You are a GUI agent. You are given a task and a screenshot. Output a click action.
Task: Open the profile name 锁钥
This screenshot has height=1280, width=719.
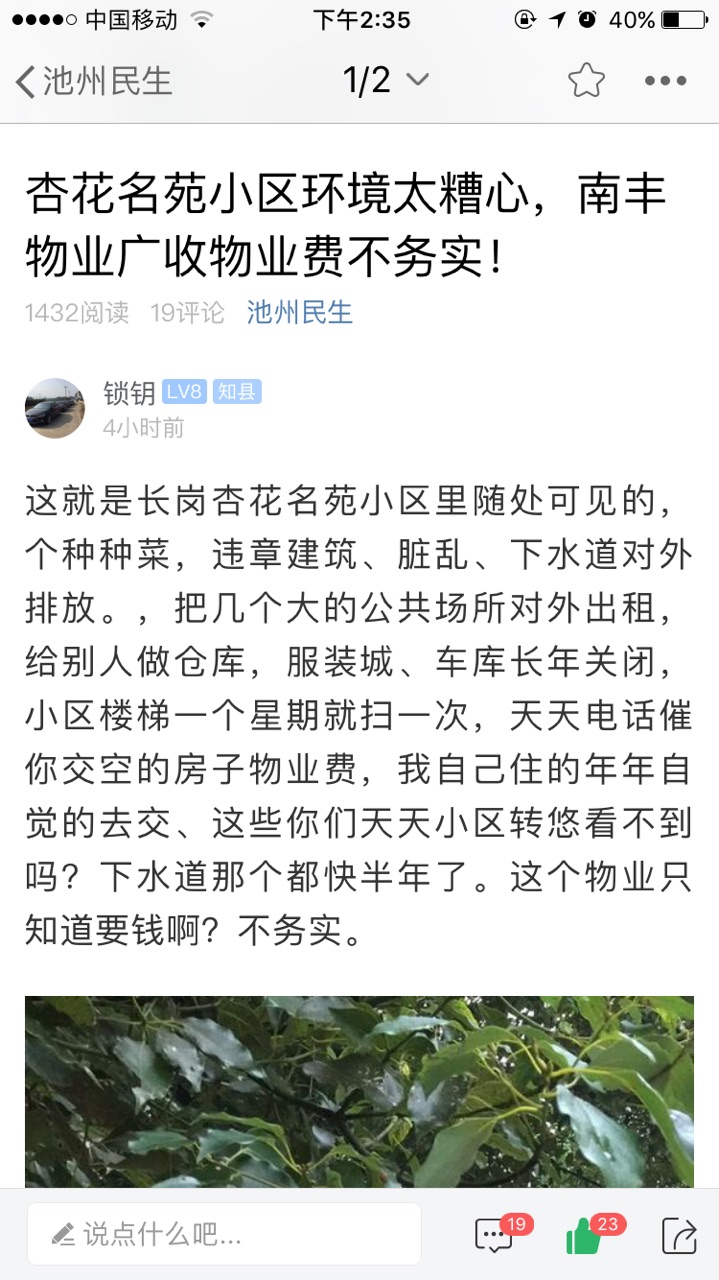coord(130,392)
